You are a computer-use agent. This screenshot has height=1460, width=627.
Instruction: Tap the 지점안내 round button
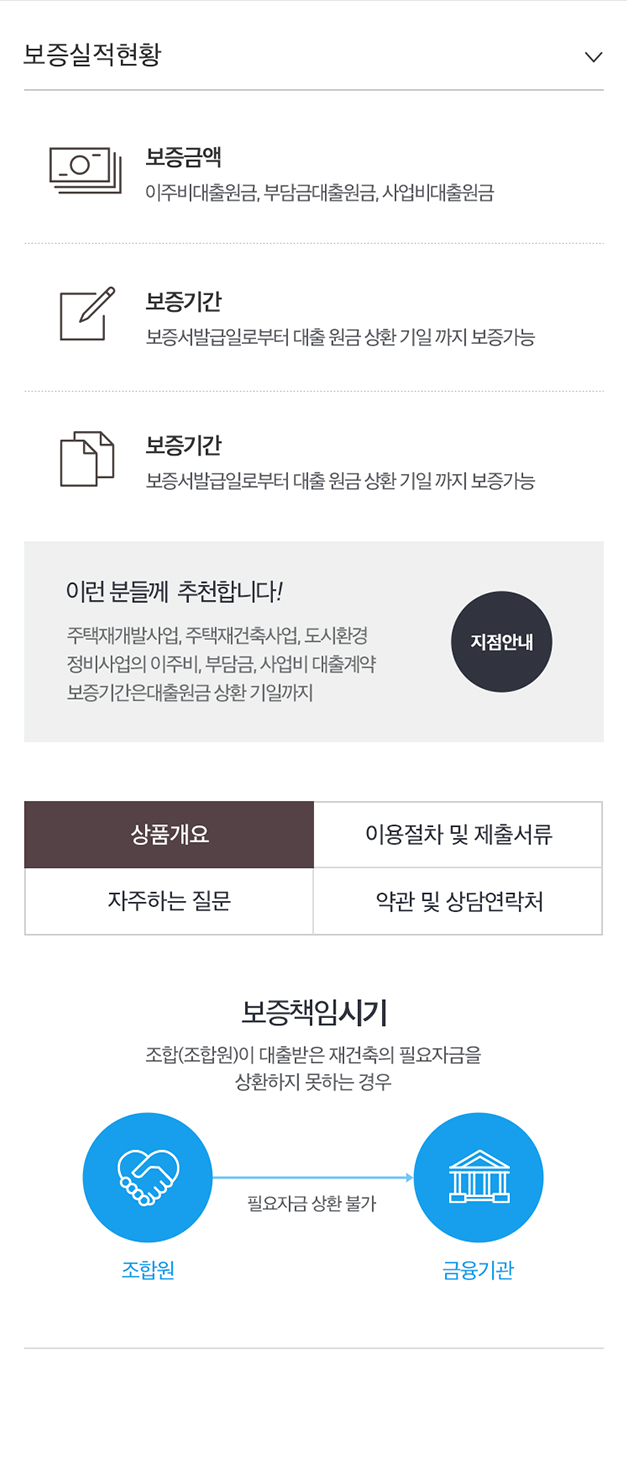501,641
